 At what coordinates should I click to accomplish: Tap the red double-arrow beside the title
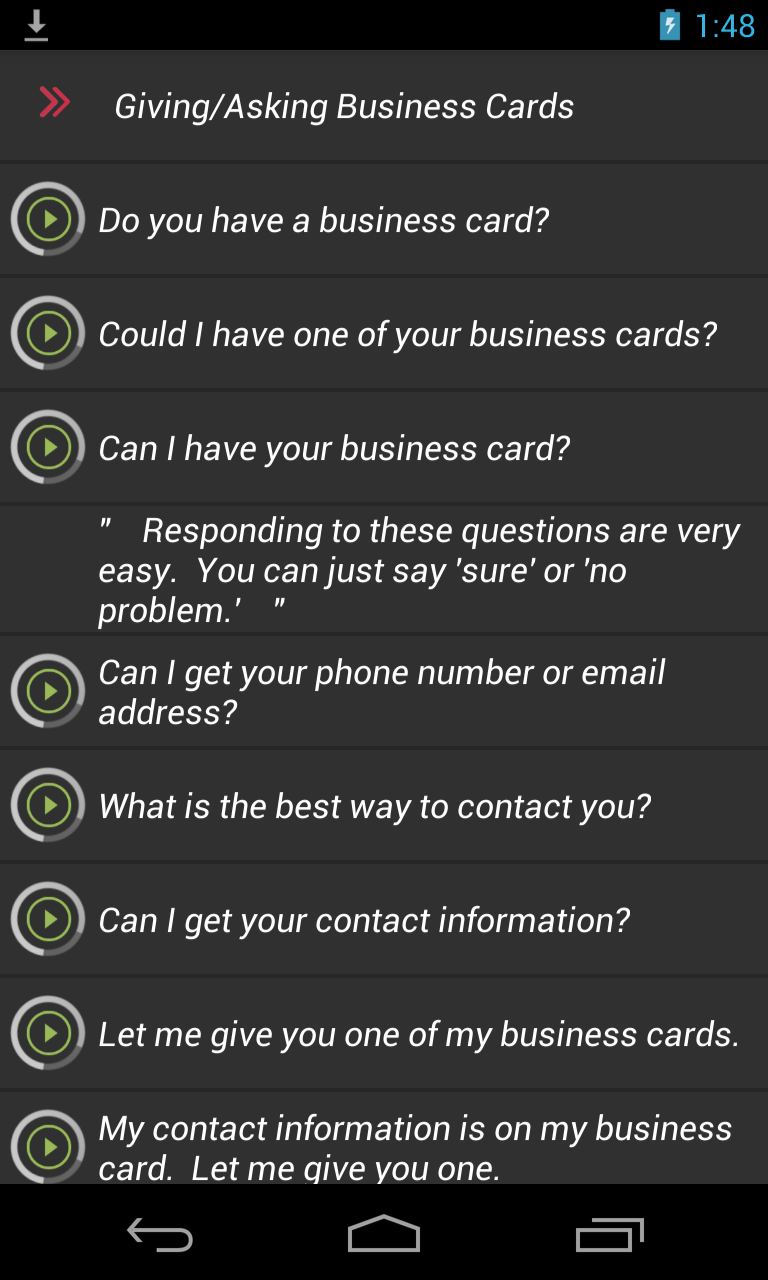pyautogui.click(x=55, y=103)
